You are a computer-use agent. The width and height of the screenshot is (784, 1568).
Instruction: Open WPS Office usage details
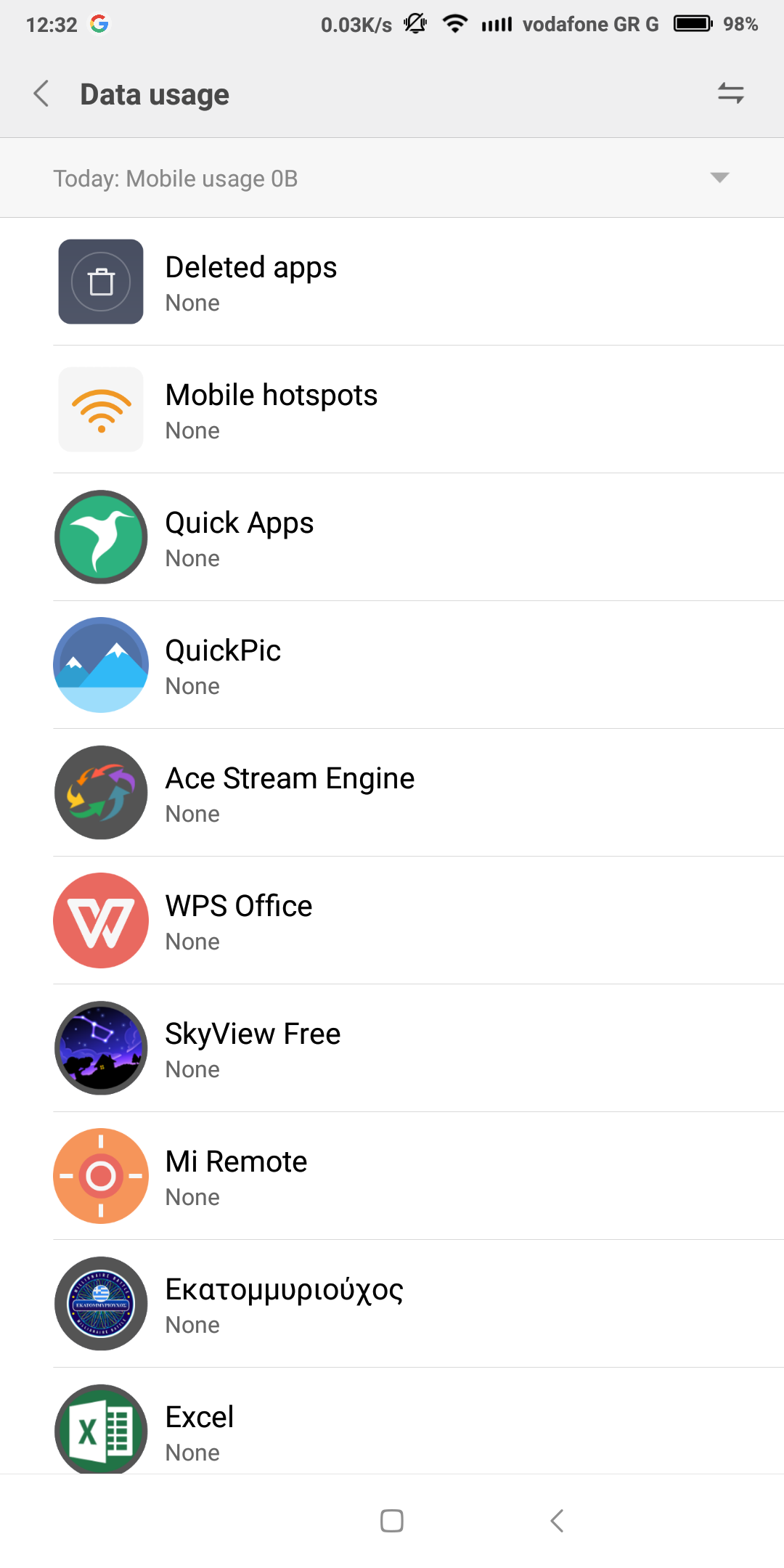pos(392,920)
